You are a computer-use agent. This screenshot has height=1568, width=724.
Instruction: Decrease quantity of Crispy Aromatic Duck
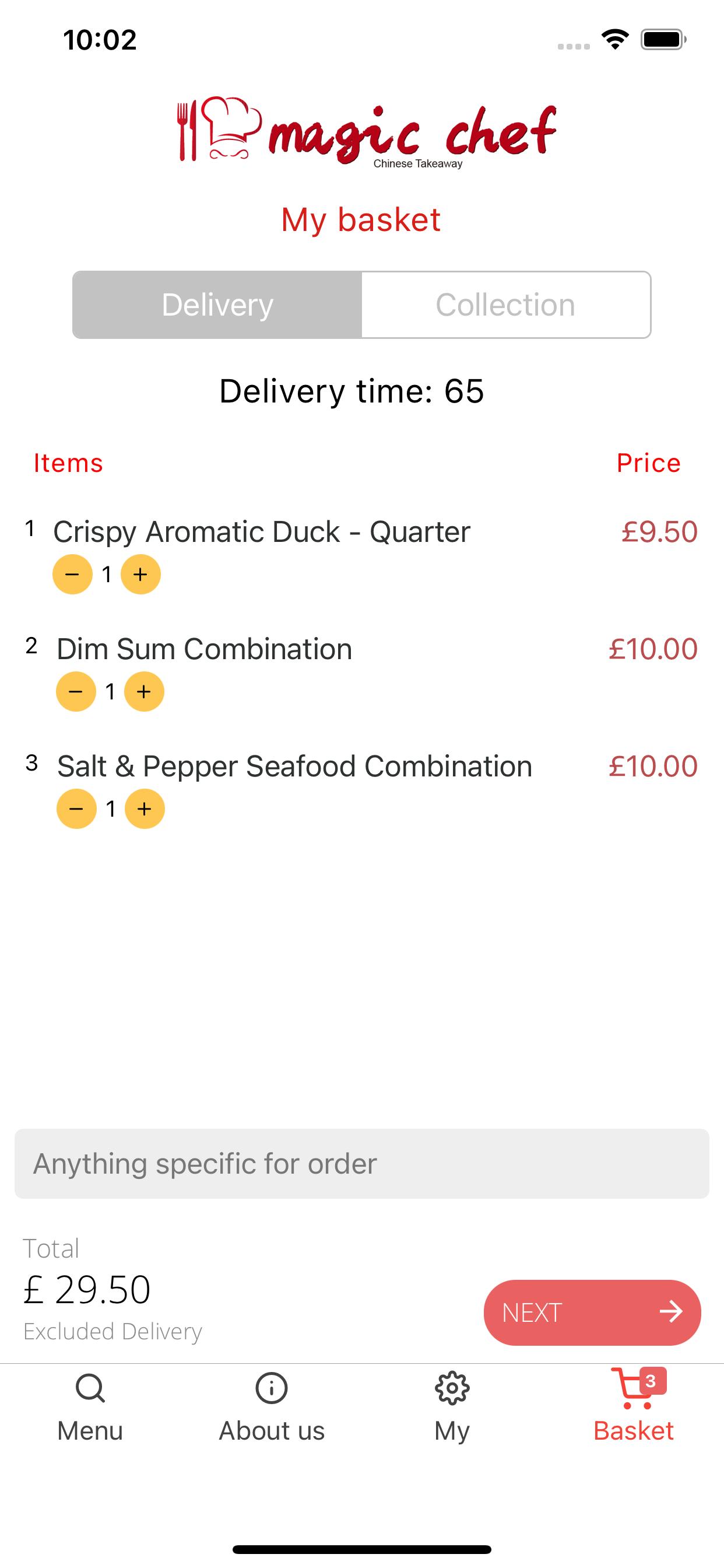point(72,574)
